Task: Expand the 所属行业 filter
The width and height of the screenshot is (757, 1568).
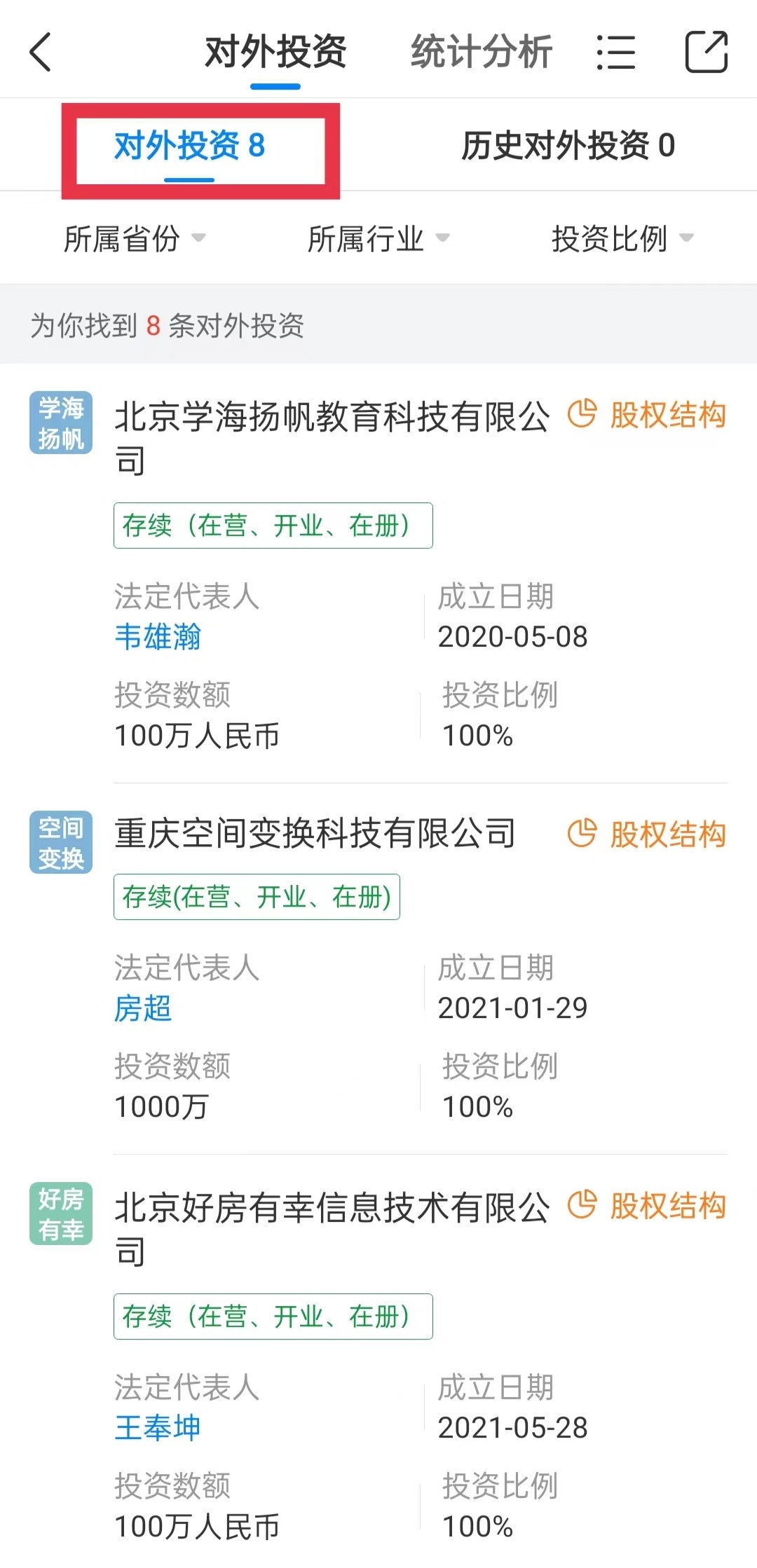Action: click(378, 239)
